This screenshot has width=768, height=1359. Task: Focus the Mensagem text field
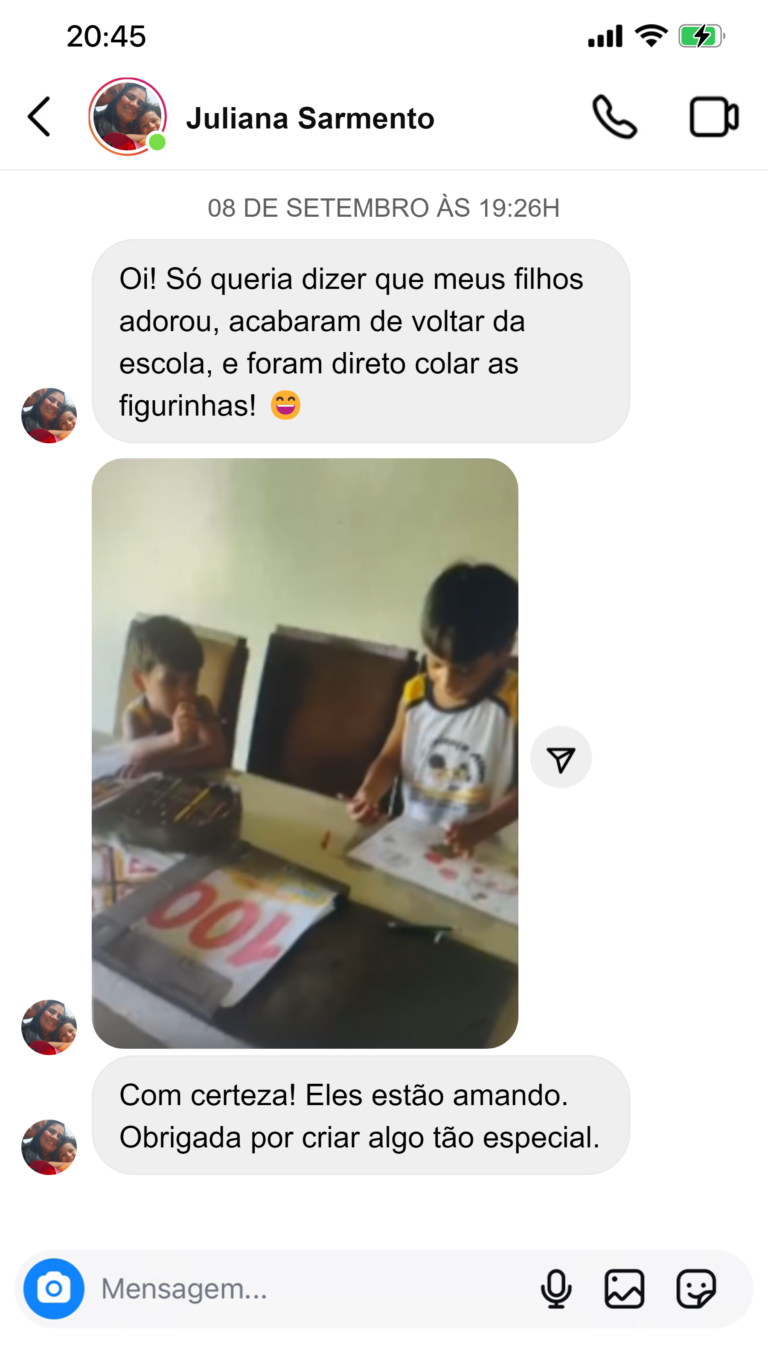300,1289
